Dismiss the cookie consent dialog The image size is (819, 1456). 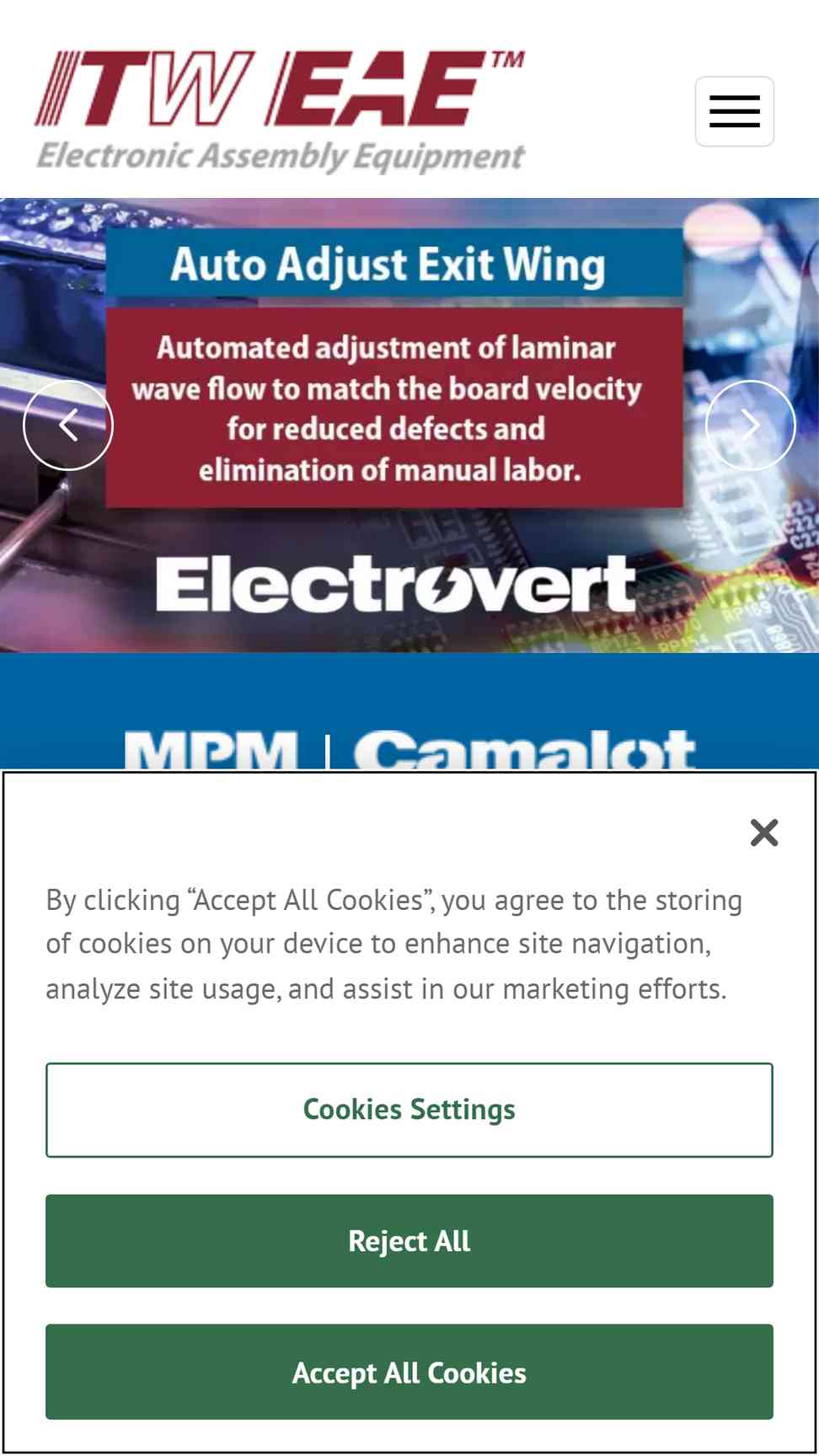764,832
